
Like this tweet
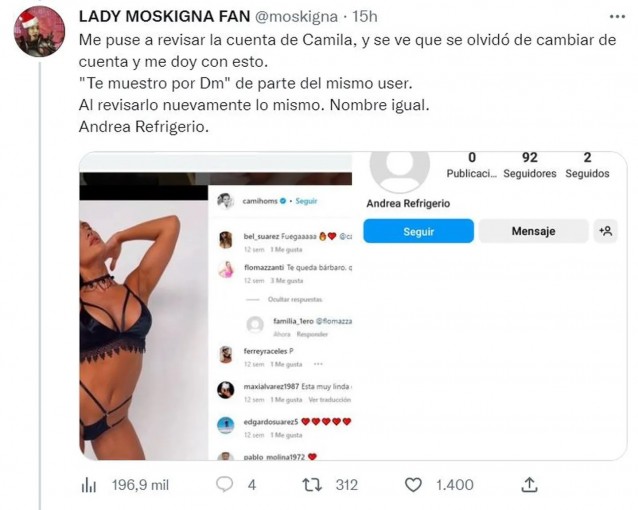tap(414, 485)
